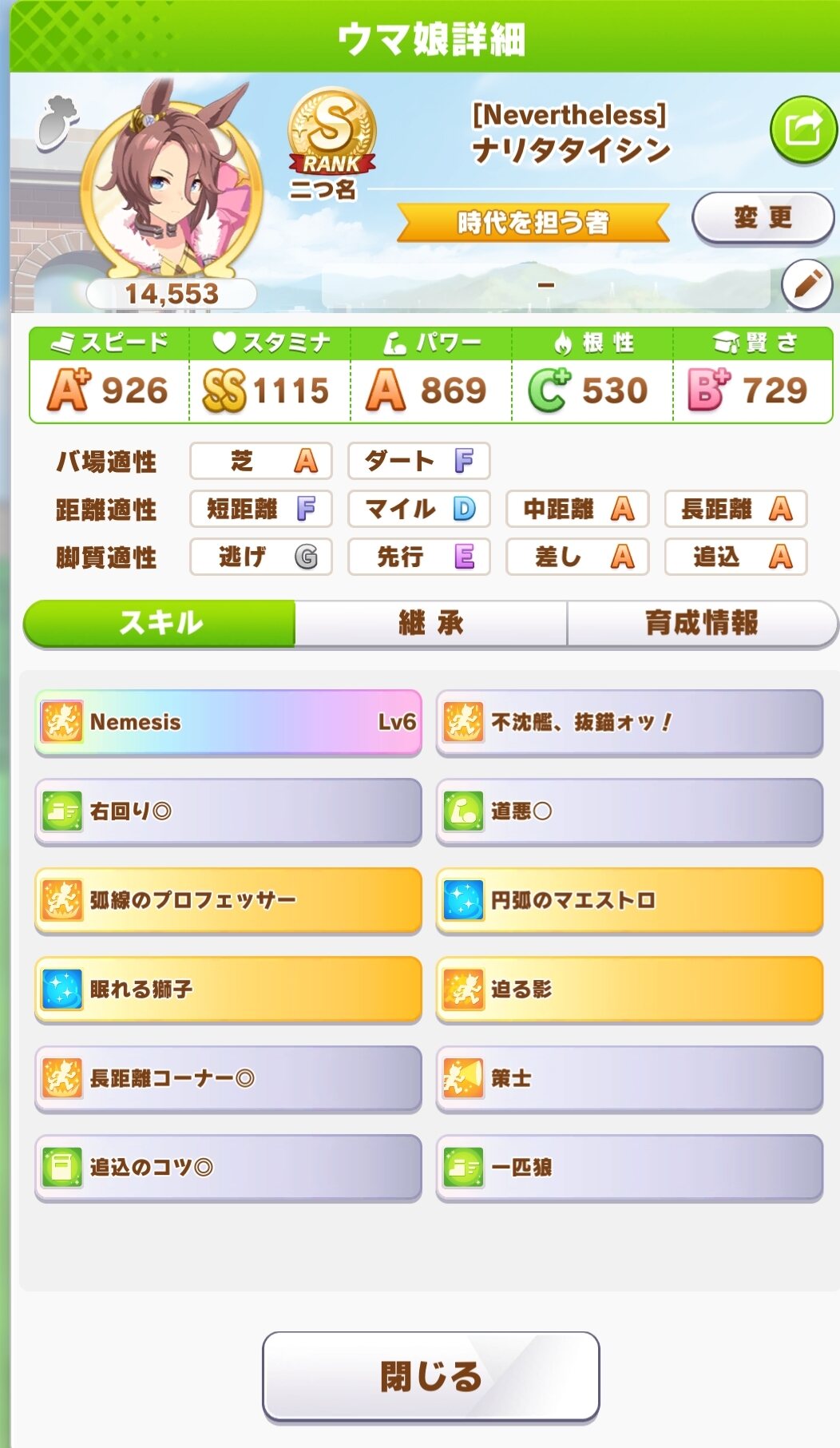
Task: Tap the green share icon
Action: pyautogui.click(x=803, y=129)
